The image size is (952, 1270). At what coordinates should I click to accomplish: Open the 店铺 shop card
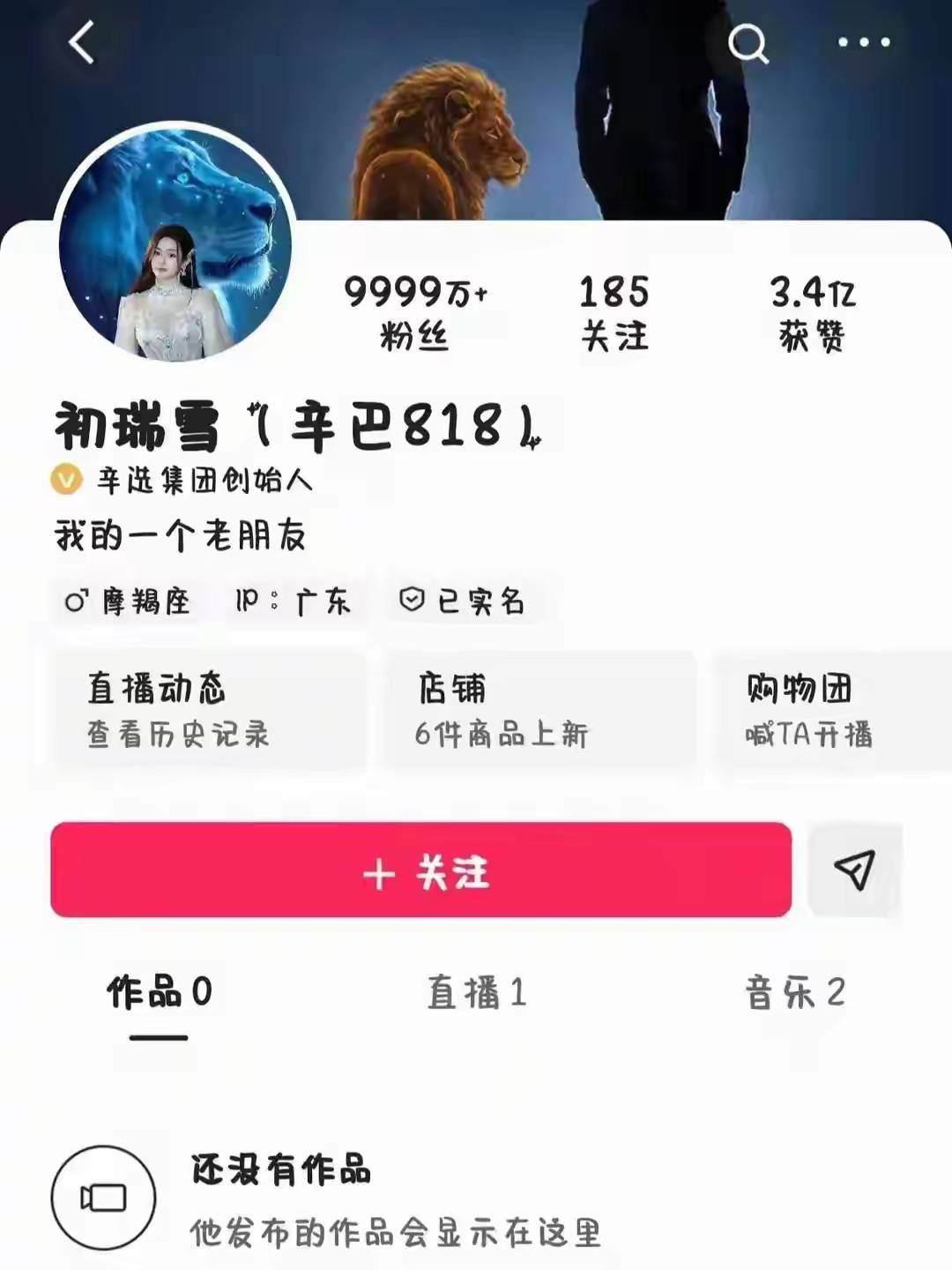tap(539, 710)
